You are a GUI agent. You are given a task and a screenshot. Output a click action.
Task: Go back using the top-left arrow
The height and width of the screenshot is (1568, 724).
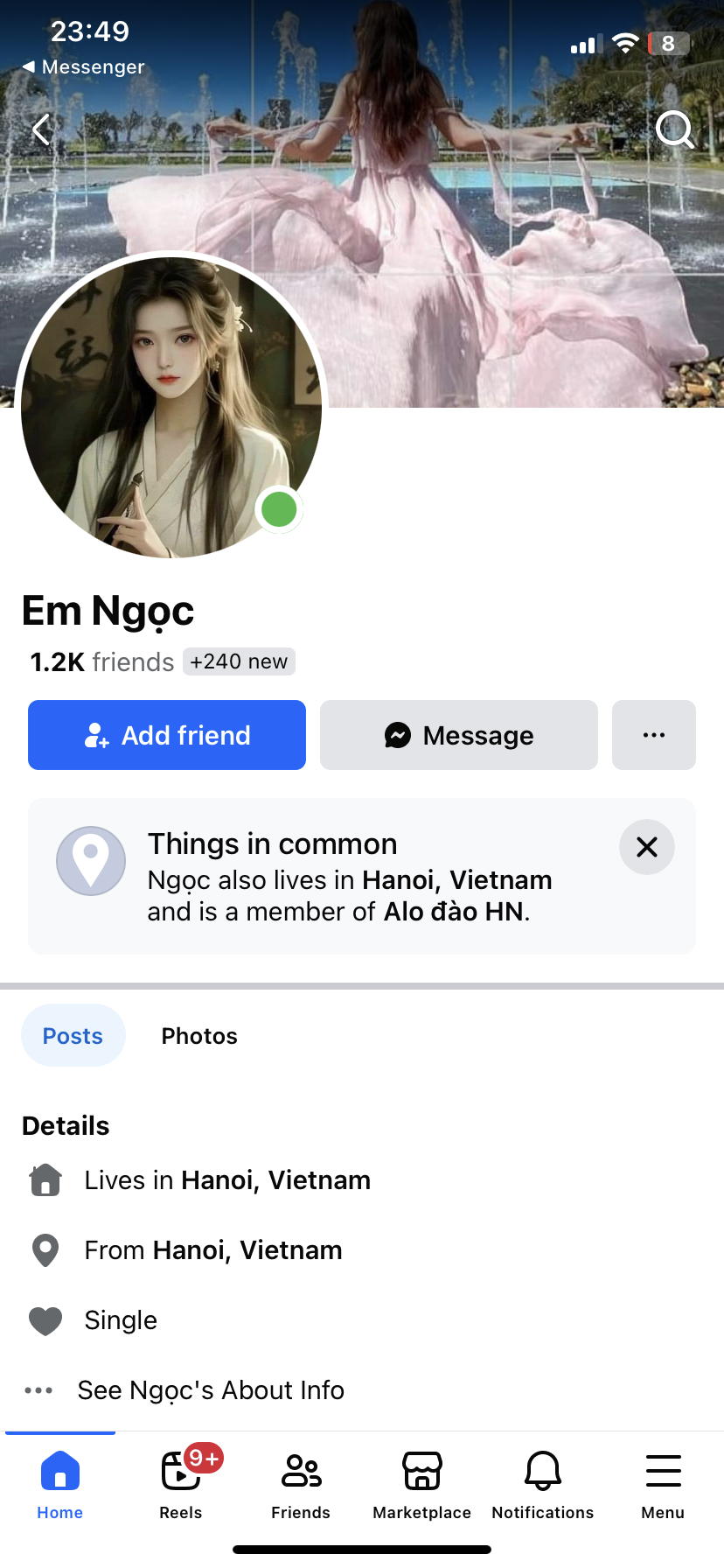(41, 129)
